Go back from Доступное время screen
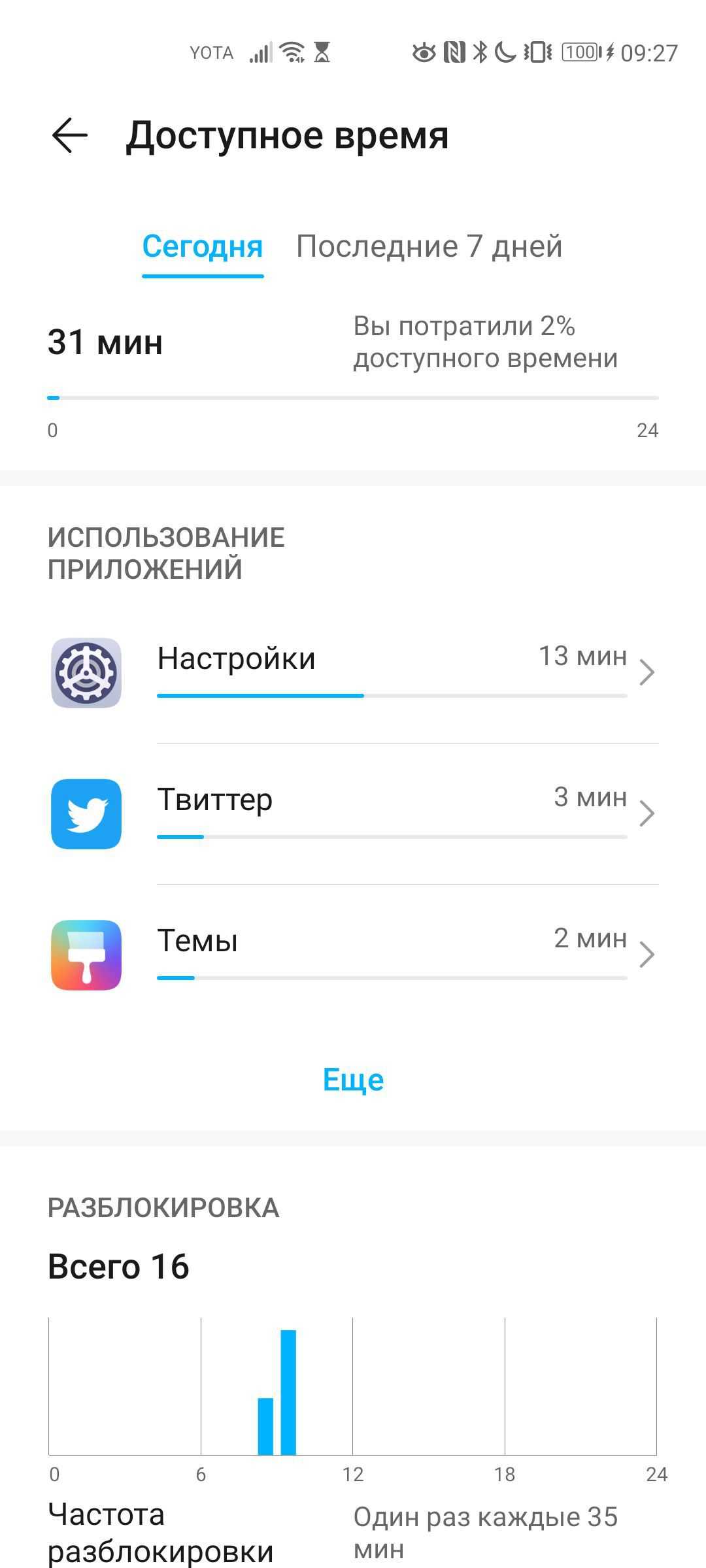This screenshot has width=706, height=1568. pyautogui.click(x=69, y=136)
